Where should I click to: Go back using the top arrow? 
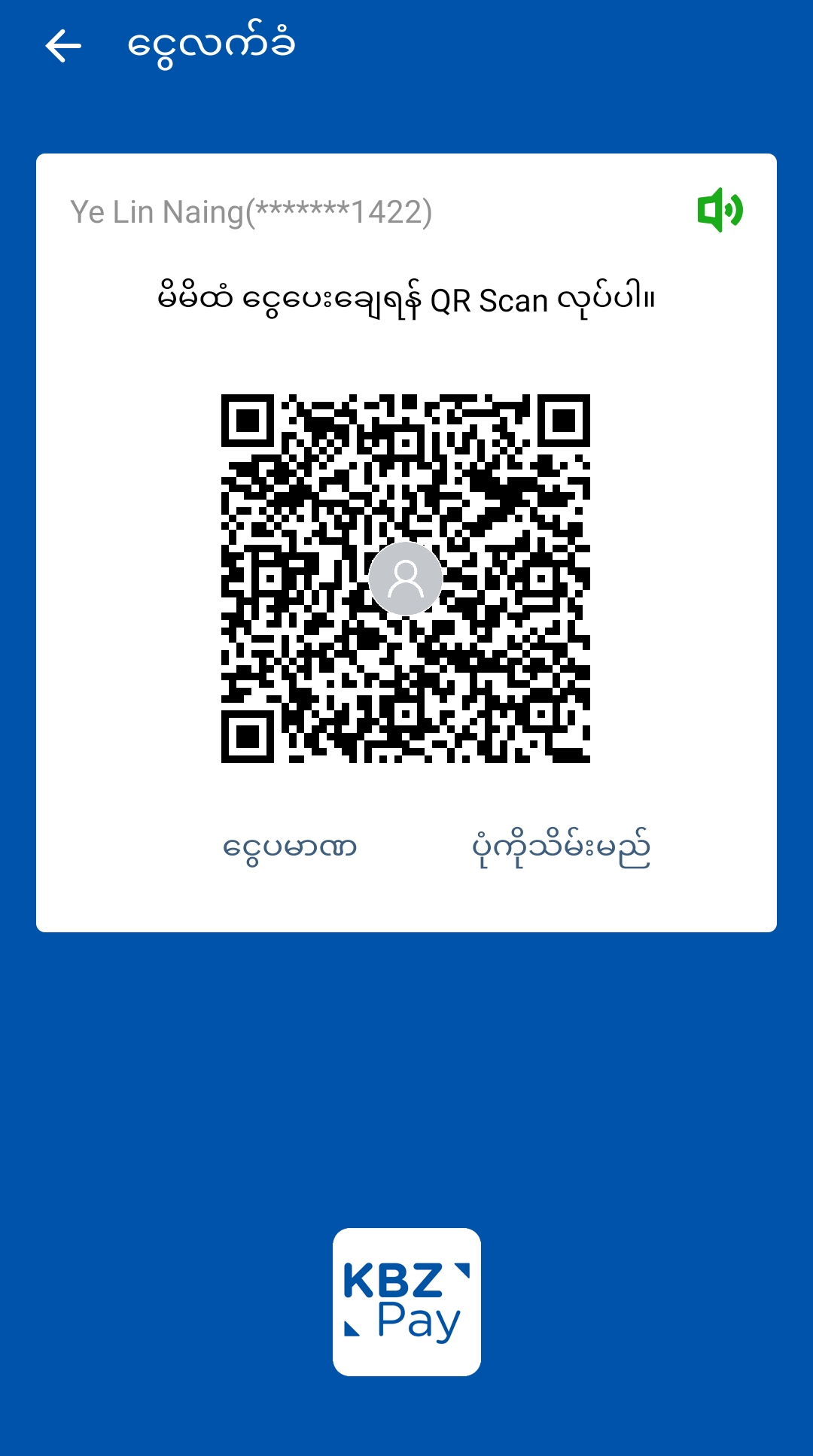pos(63,47)
